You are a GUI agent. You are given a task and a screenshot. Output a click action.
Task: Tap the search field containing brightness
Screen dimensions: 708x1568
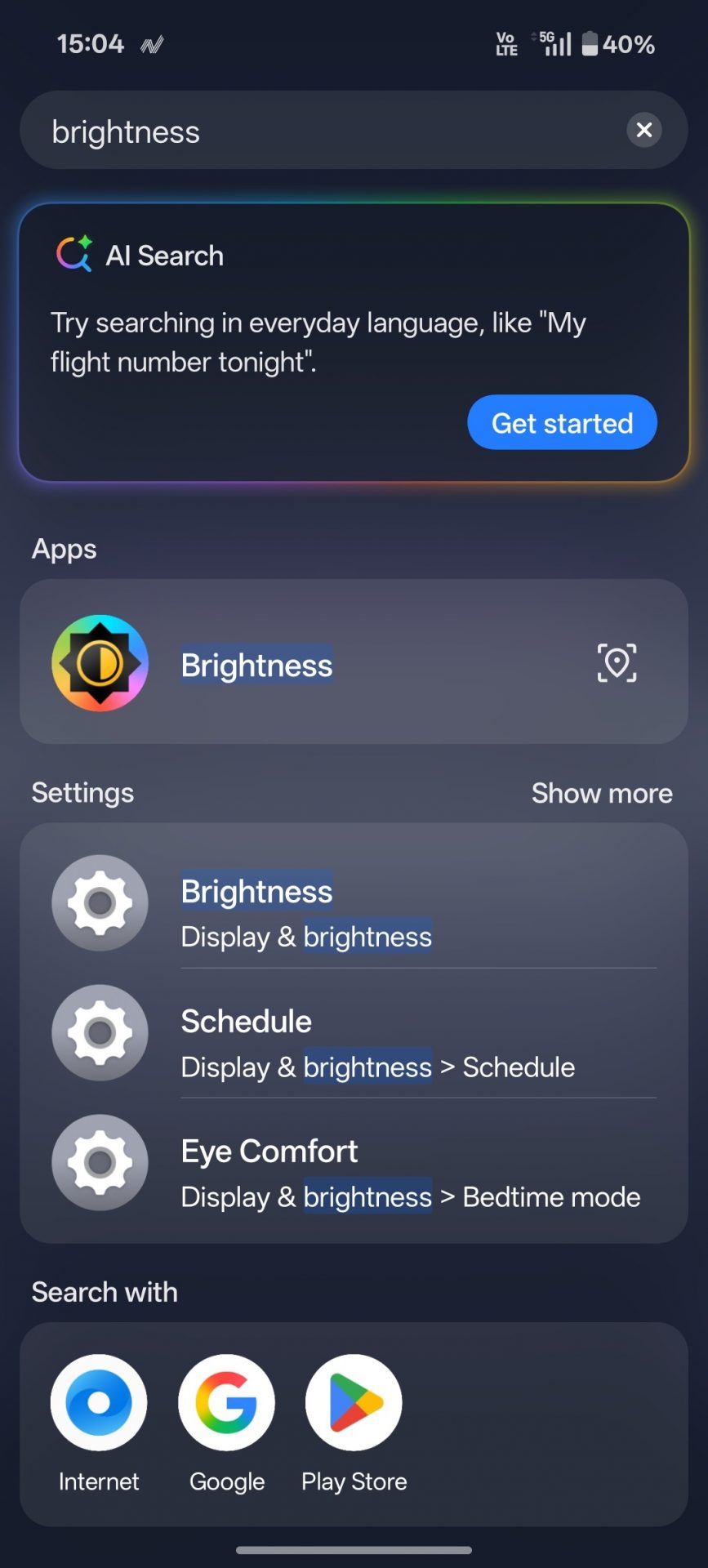327,131
